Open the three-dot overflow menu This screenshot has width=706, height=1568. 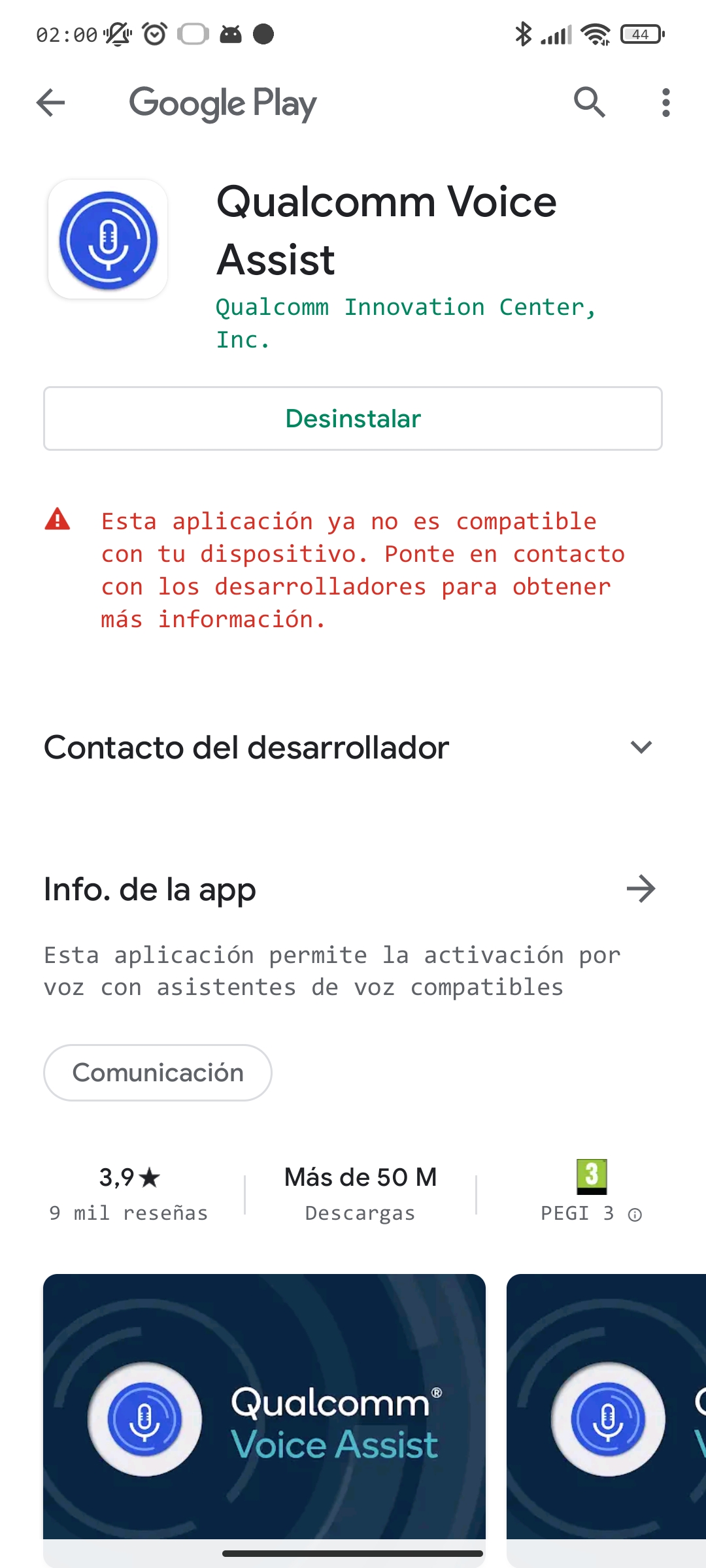[x=665, y=103]
